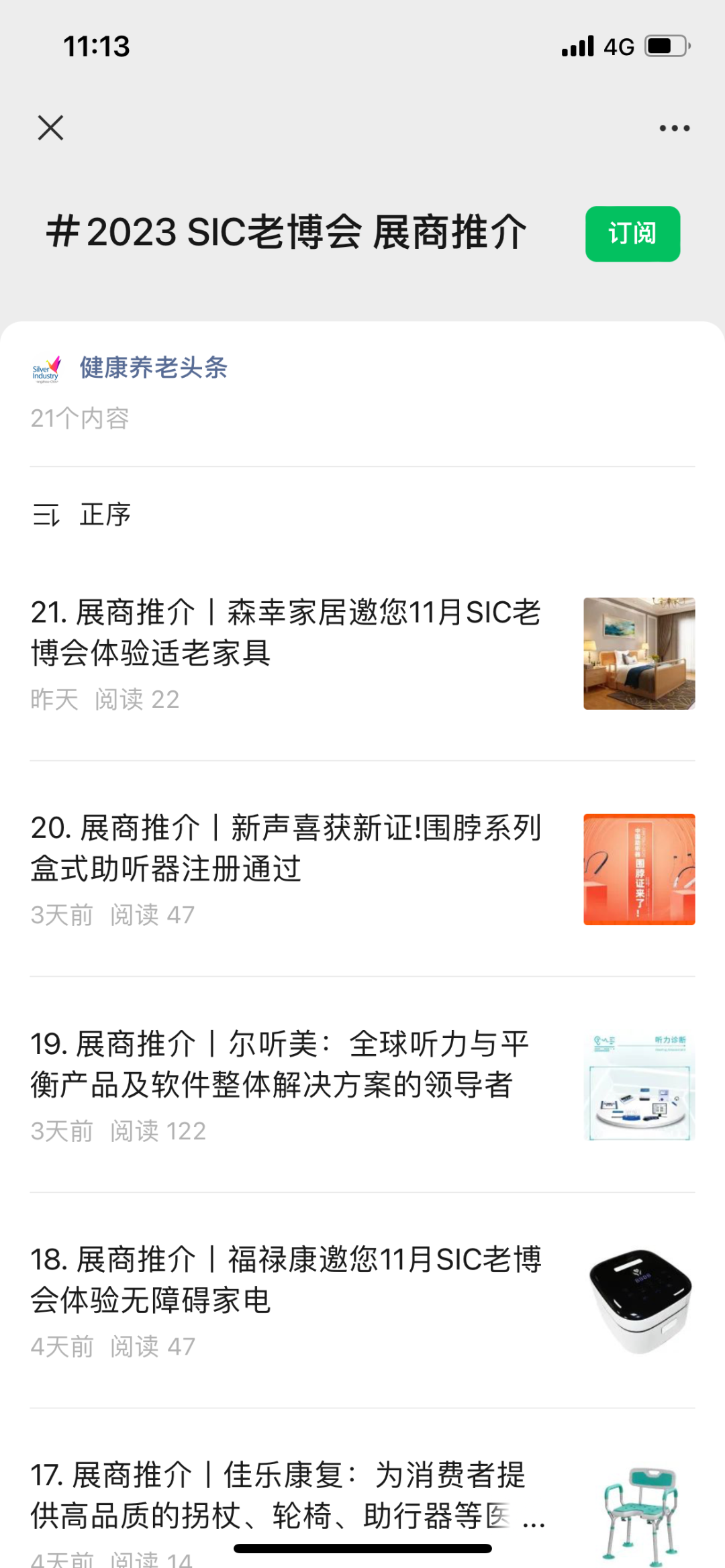Screen dimensions: 725x1568
Task: Toggle the 正序 sort order
Action: click(82, 515)
